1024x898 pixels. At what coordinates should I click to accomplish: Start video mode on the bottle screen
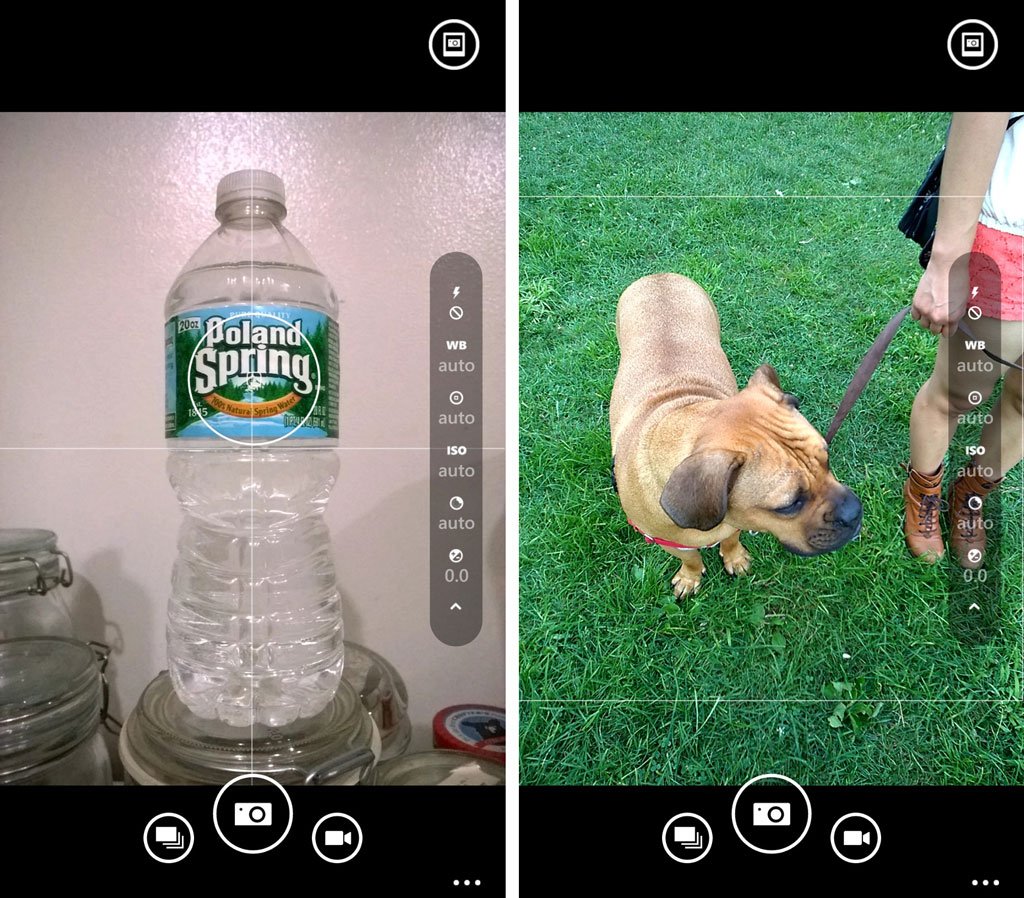337,838
